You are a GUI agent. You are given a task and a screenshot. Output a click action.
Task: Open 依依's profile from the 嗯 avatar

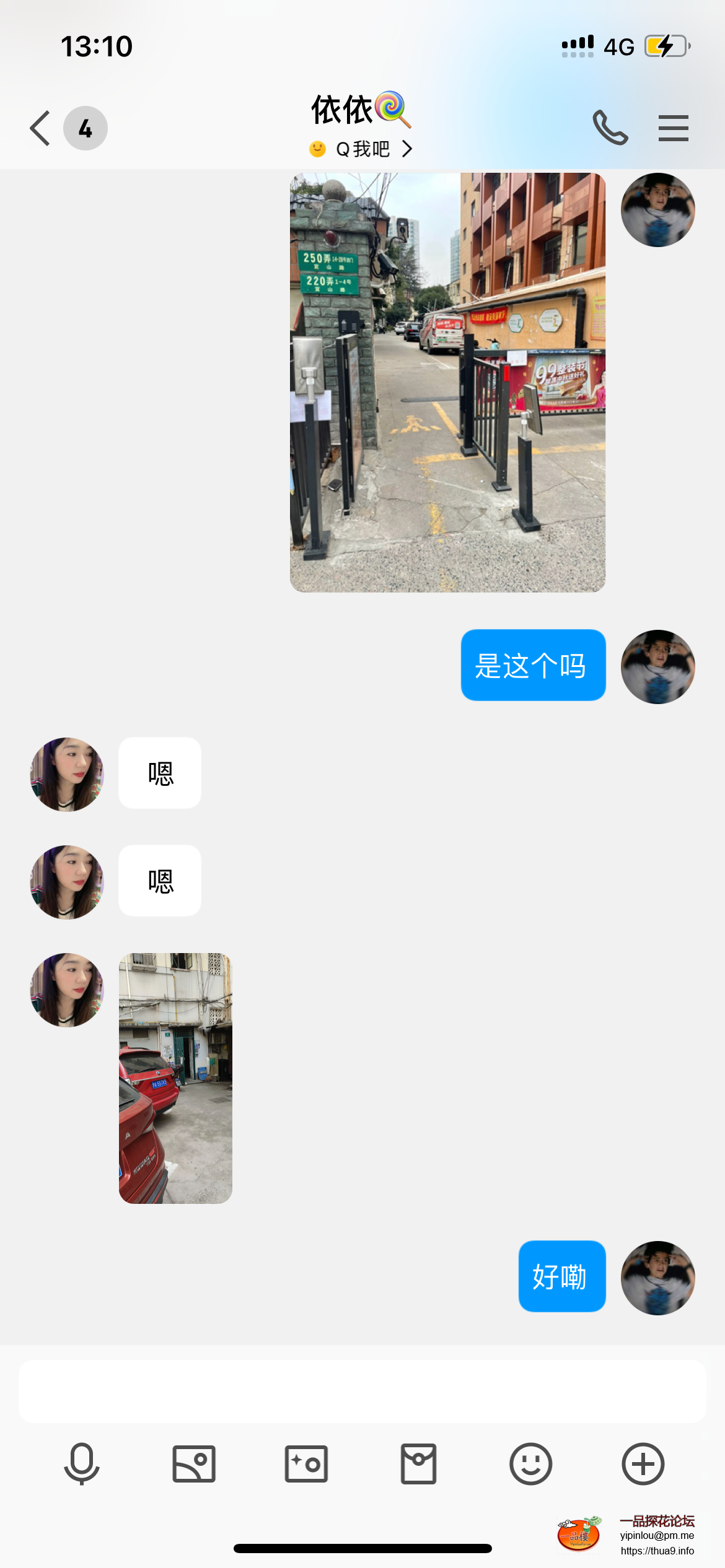tap(67, 774)
